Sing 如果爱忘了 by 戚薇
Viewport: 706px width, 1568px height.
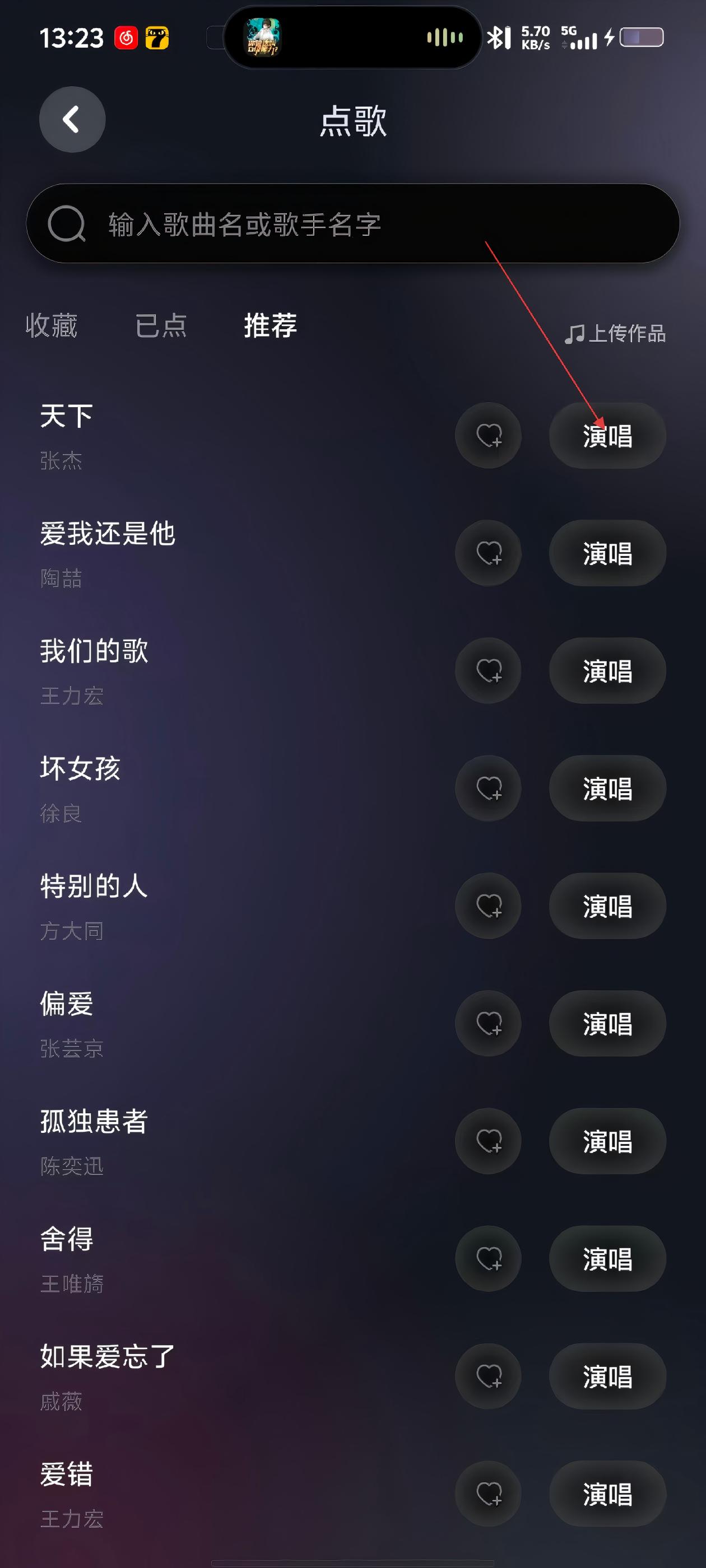coord(607,1376)
